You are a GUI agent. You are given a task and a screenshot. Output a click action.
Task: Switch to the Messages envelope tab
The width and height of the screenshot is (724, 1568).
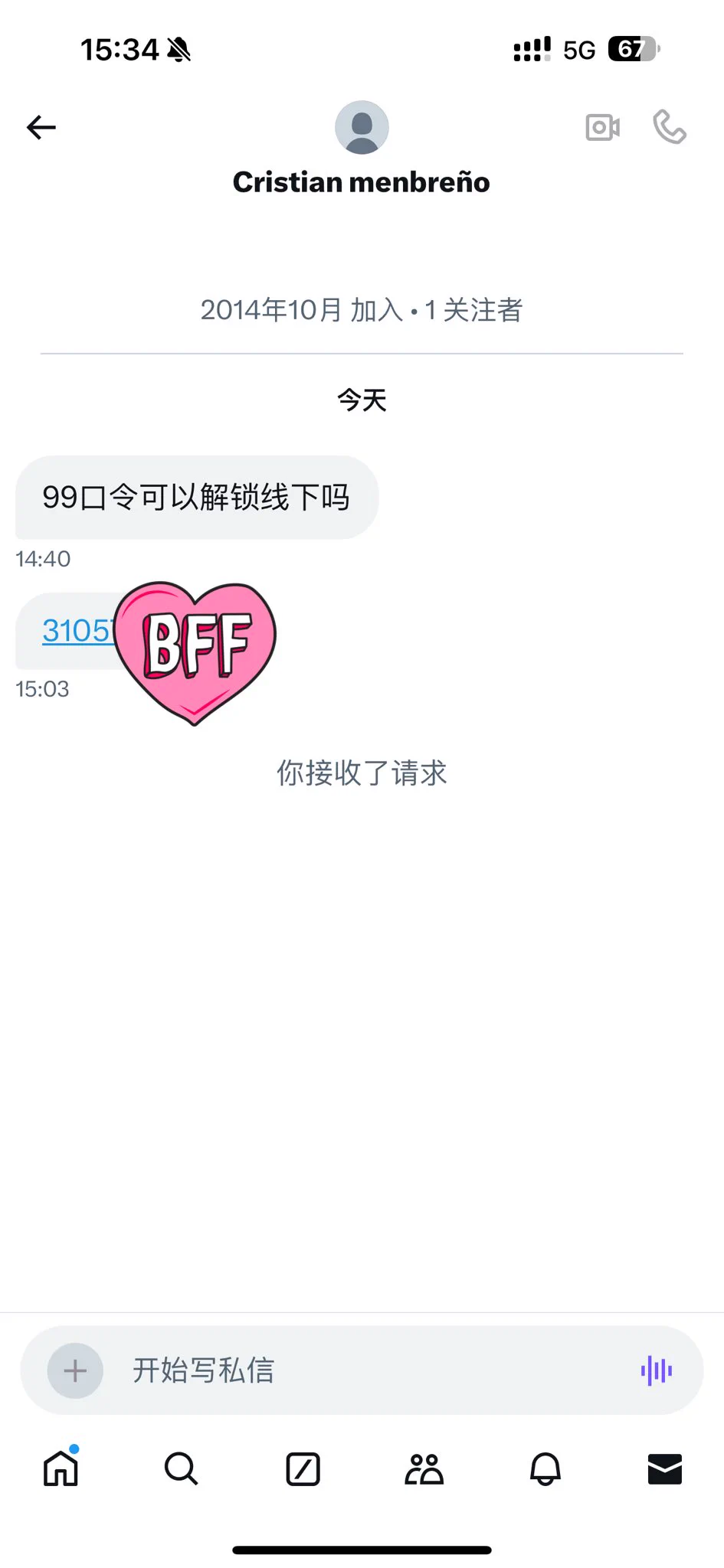coord(664,1469)
